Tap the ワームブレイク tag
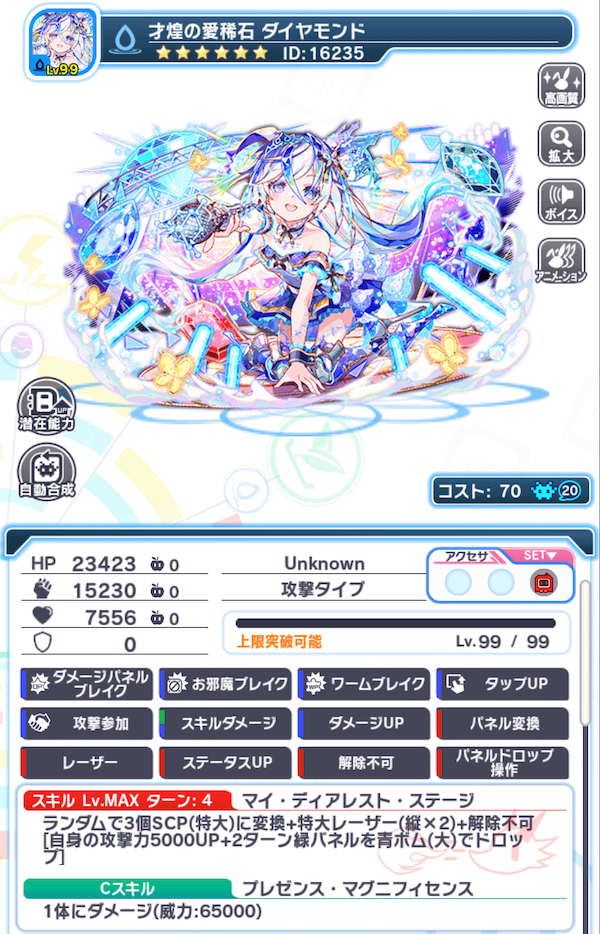The width and height of the screenshot is (600, 934). pos(364,684)
